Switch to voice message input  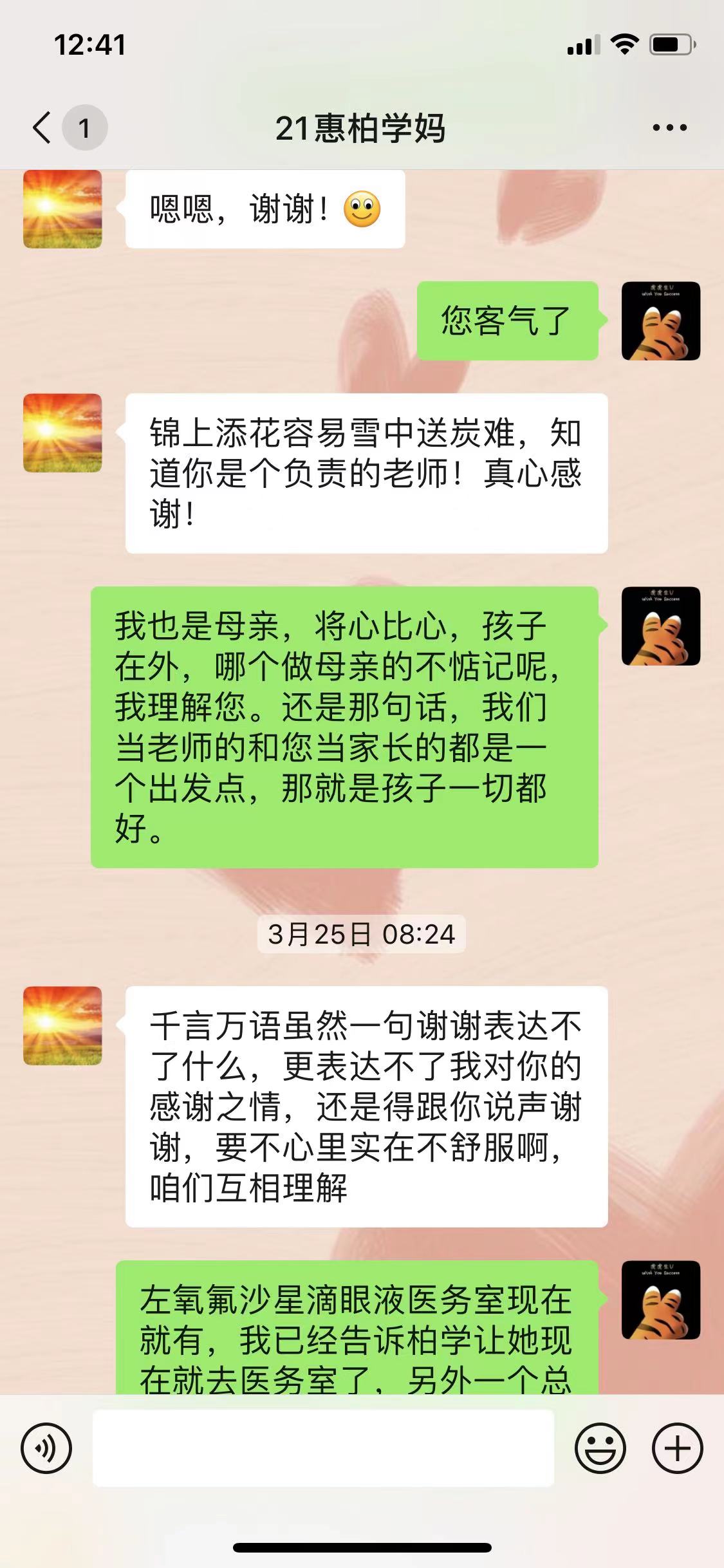tap(46, 1449)
